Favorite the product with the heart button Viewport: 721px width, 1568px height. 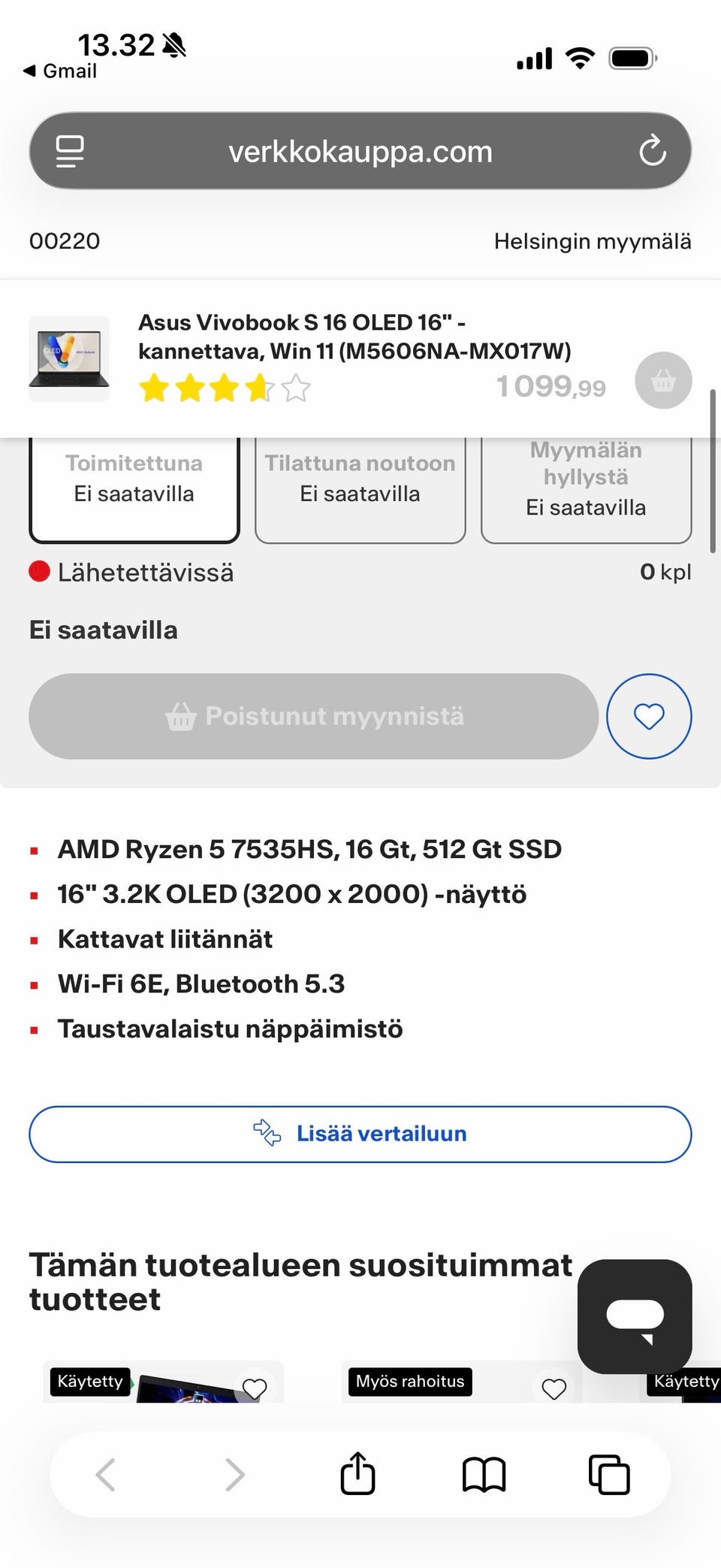pos(648,716)
